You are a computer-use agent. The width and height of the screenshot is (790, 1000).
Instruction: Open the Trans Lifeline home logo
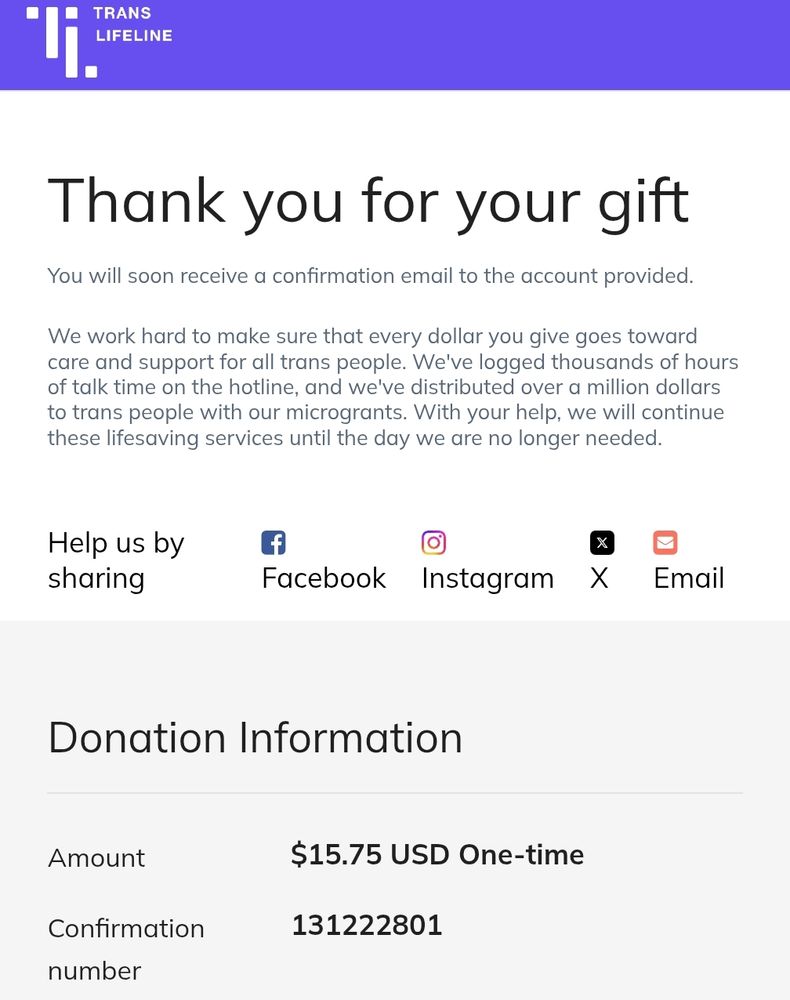pyautogui.click(x=99, y=41)
